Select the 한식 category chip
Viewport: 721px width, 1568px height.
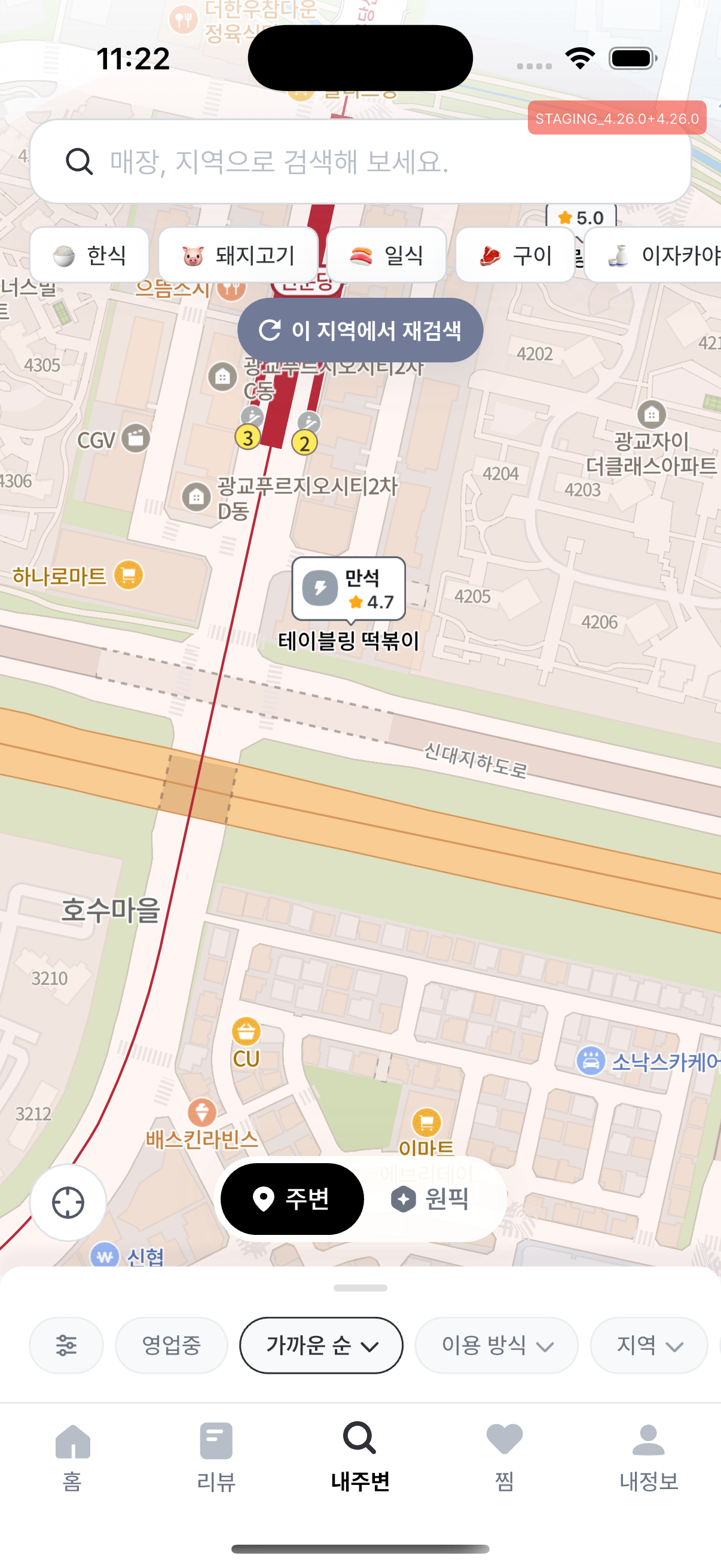90,255
